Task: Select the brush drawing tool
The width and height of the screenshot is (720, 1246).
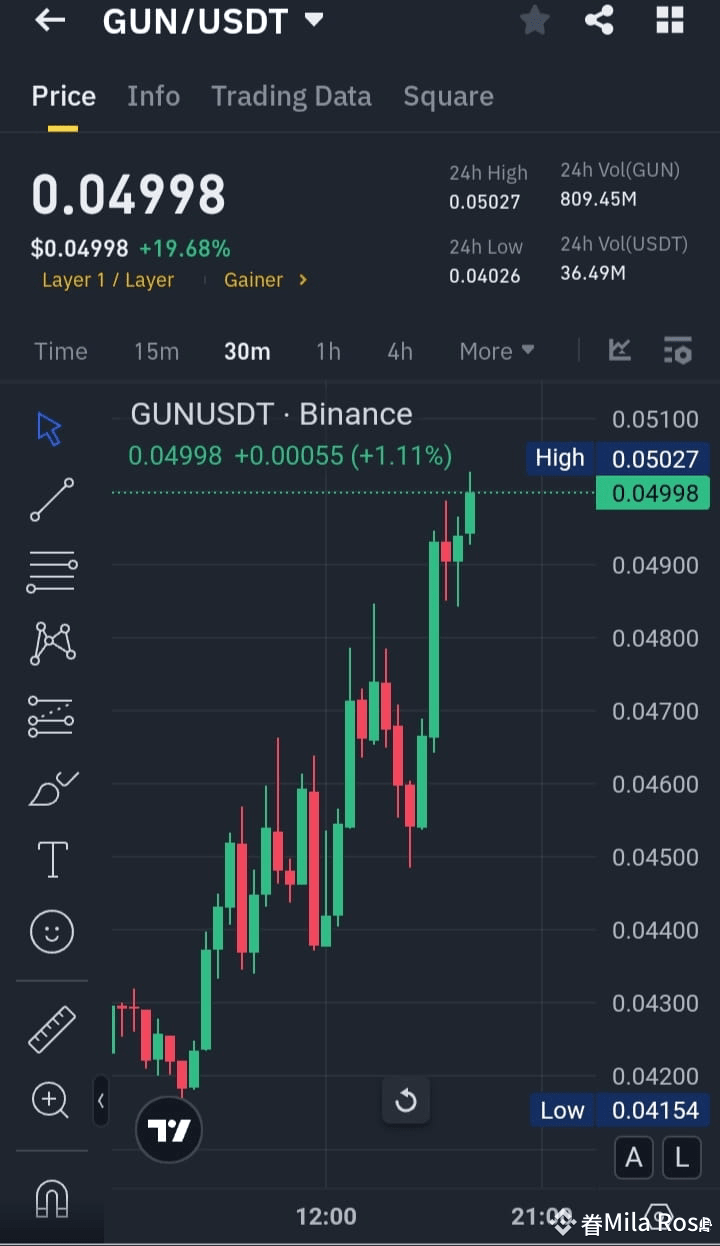Action: (51, 787)
